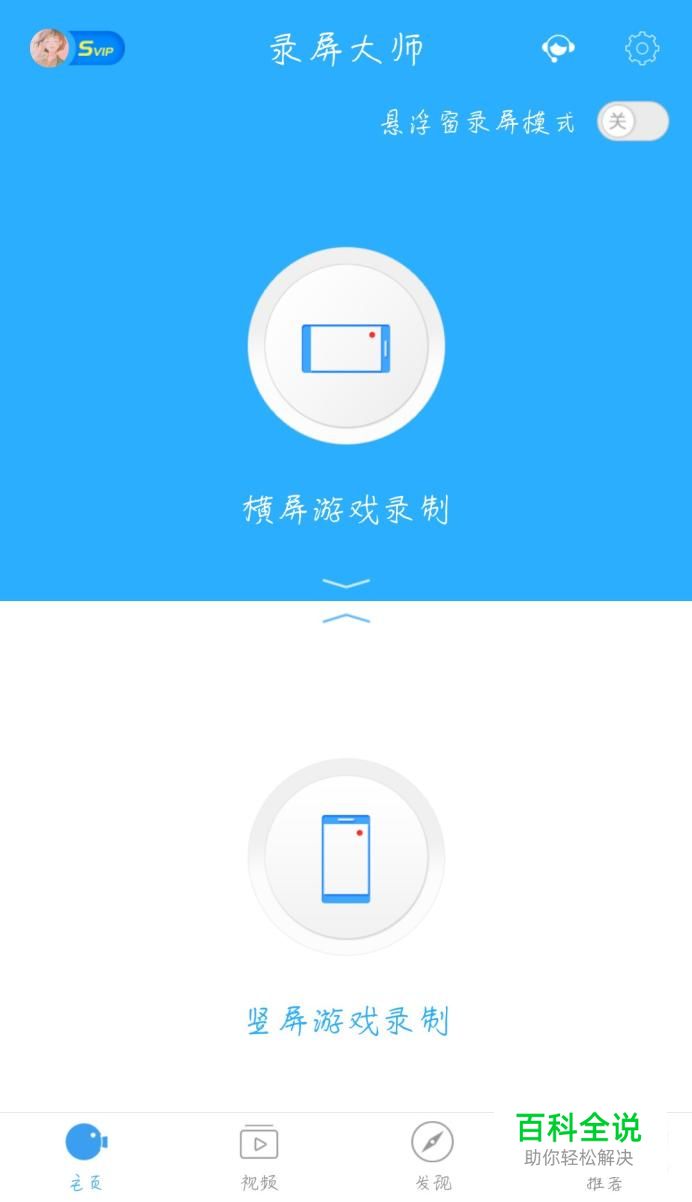Open customer service headset icon
Screen dimensions: 692x1202
point(558,48)
